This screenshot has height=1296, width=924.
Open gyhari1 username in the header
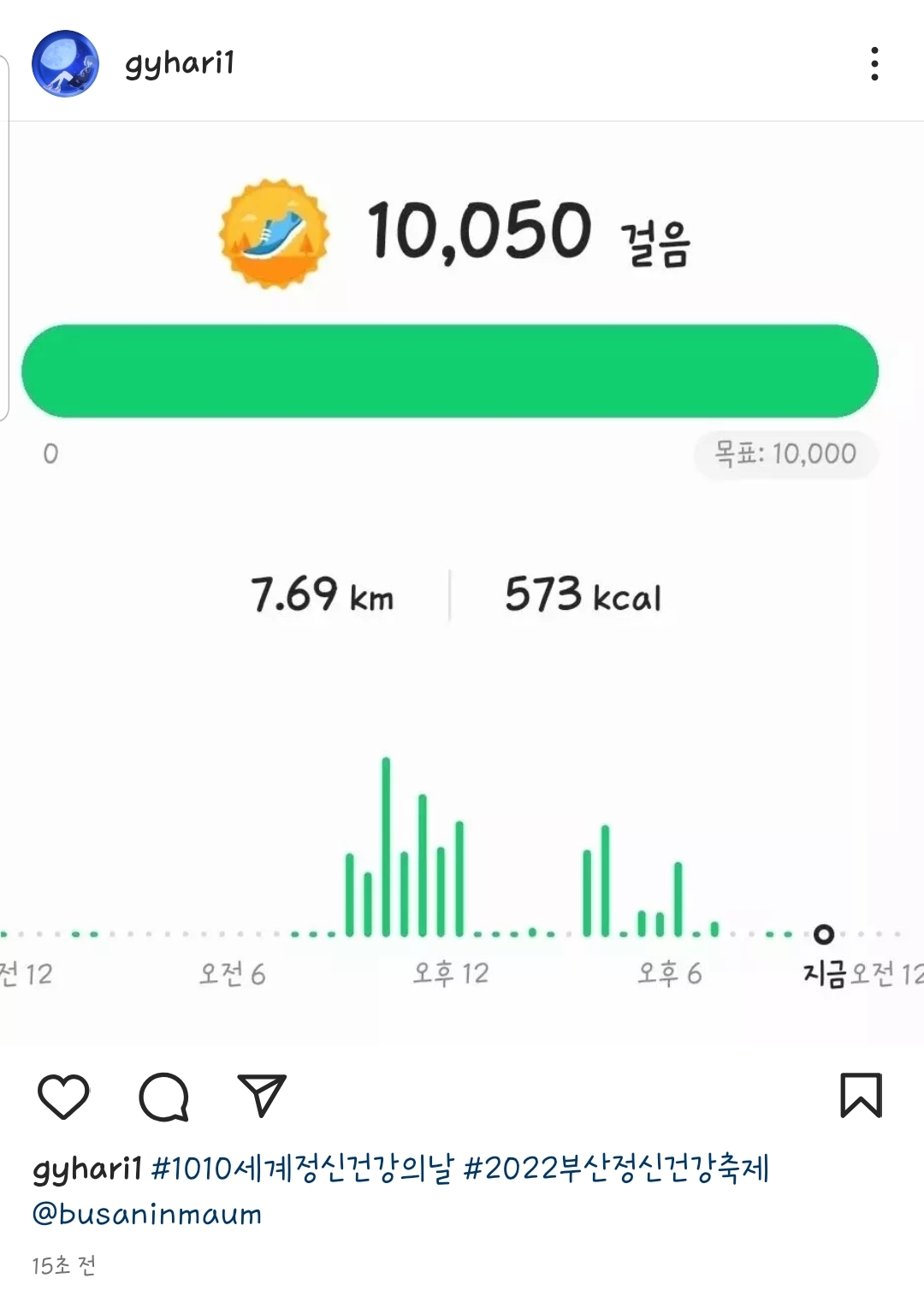(x=180, y=64)
